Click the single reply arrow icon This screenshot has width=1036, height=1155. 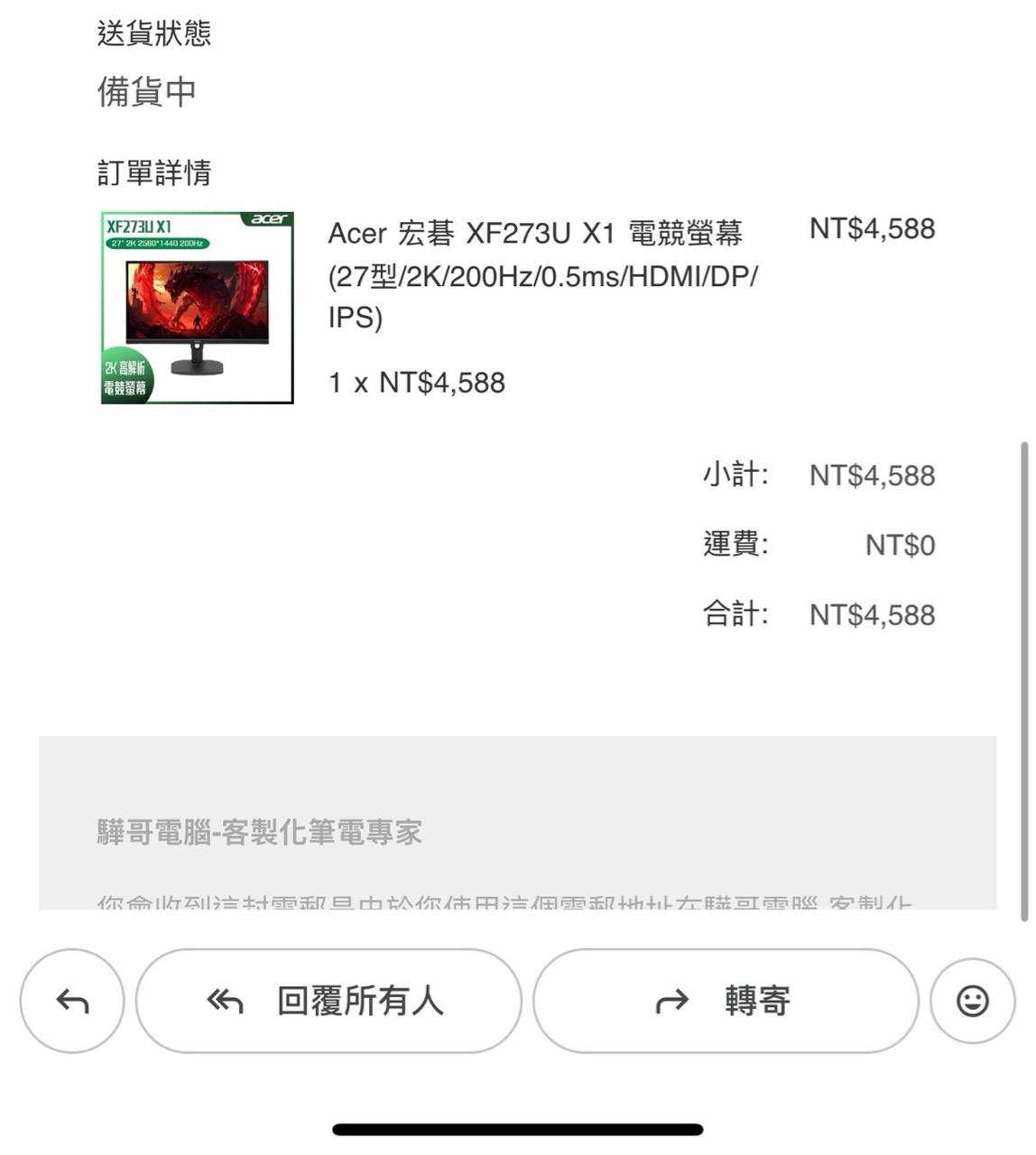(x=71, y=1001)
